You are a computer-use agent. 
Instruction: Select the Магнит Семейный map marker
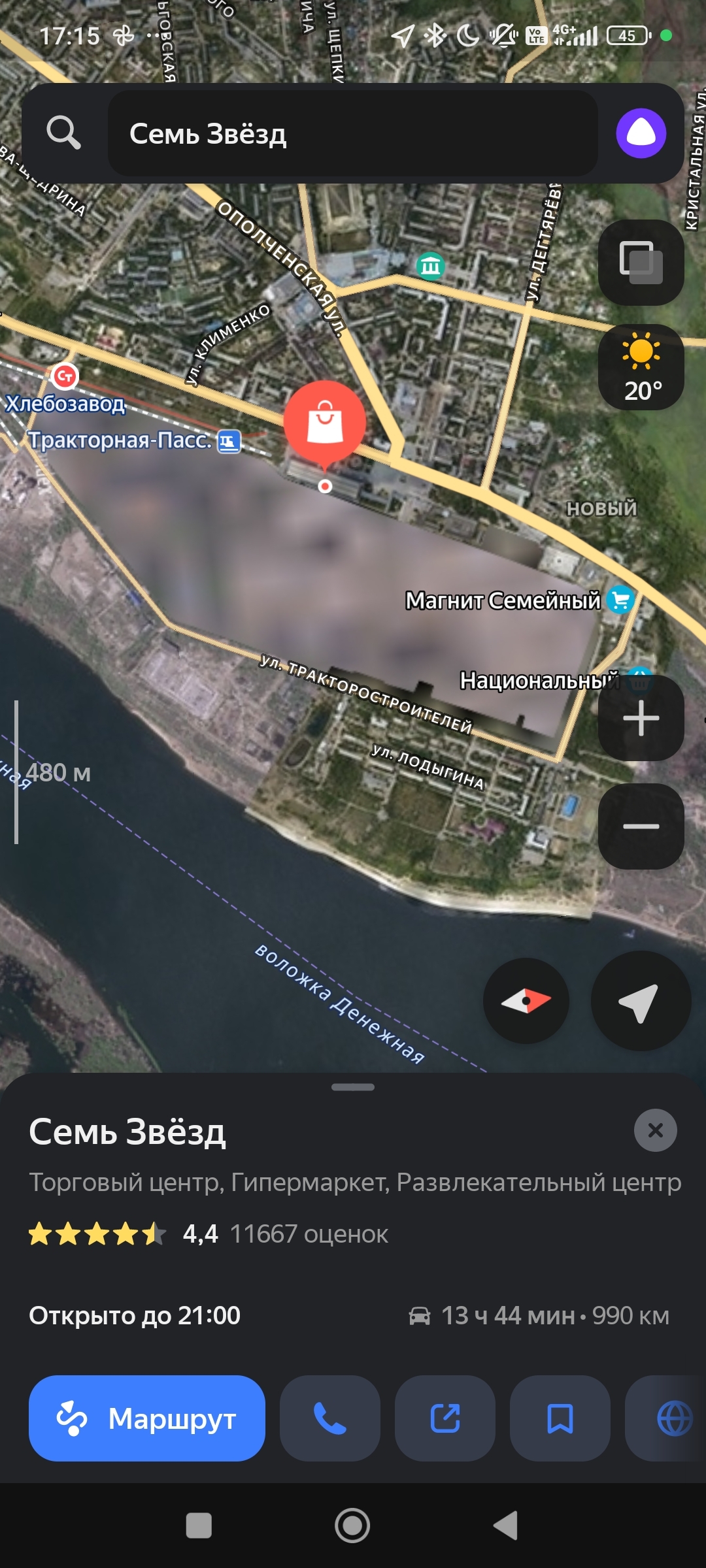tap(620, 599)
